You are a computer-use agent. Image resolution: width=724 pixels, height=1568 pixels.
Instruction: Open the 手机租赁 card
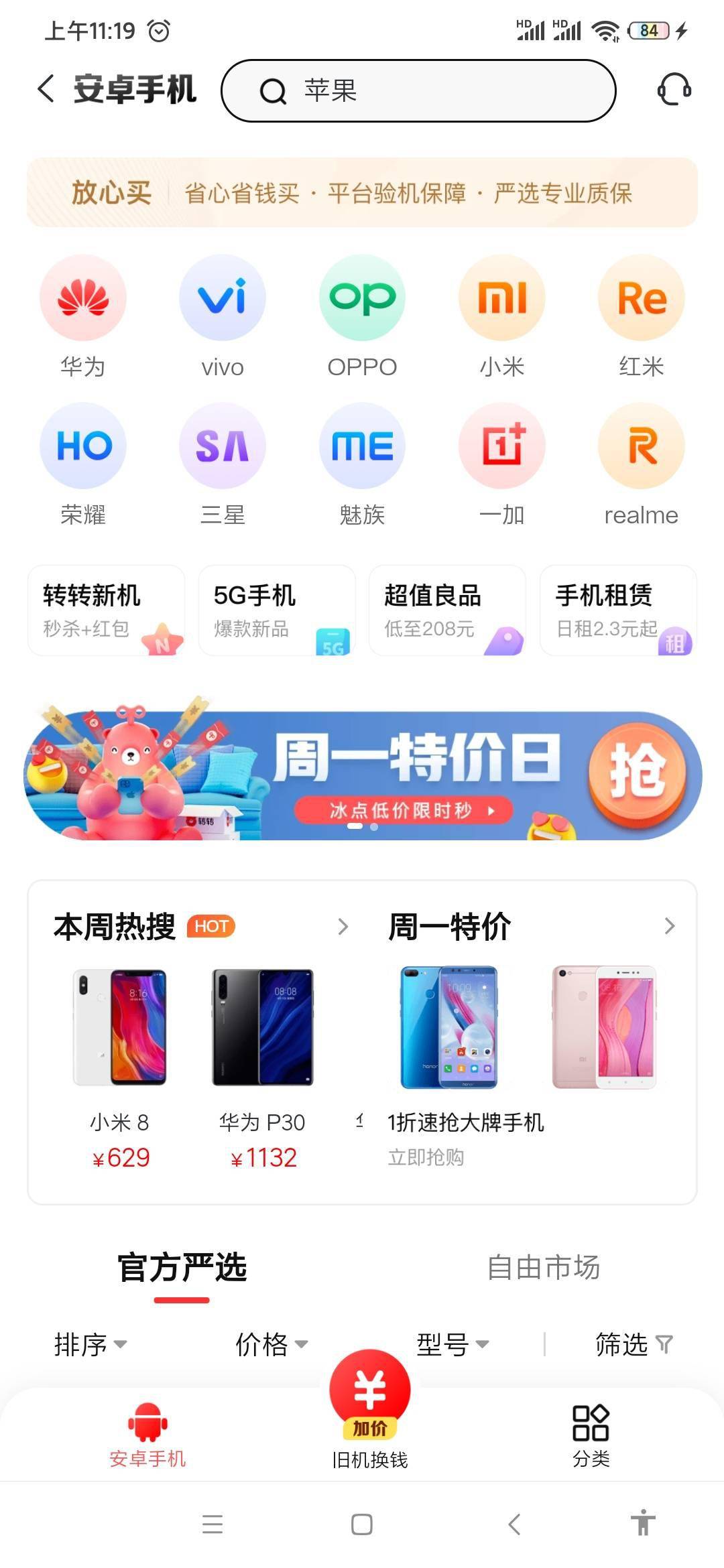pyautogui.click(x=618, y=610)
